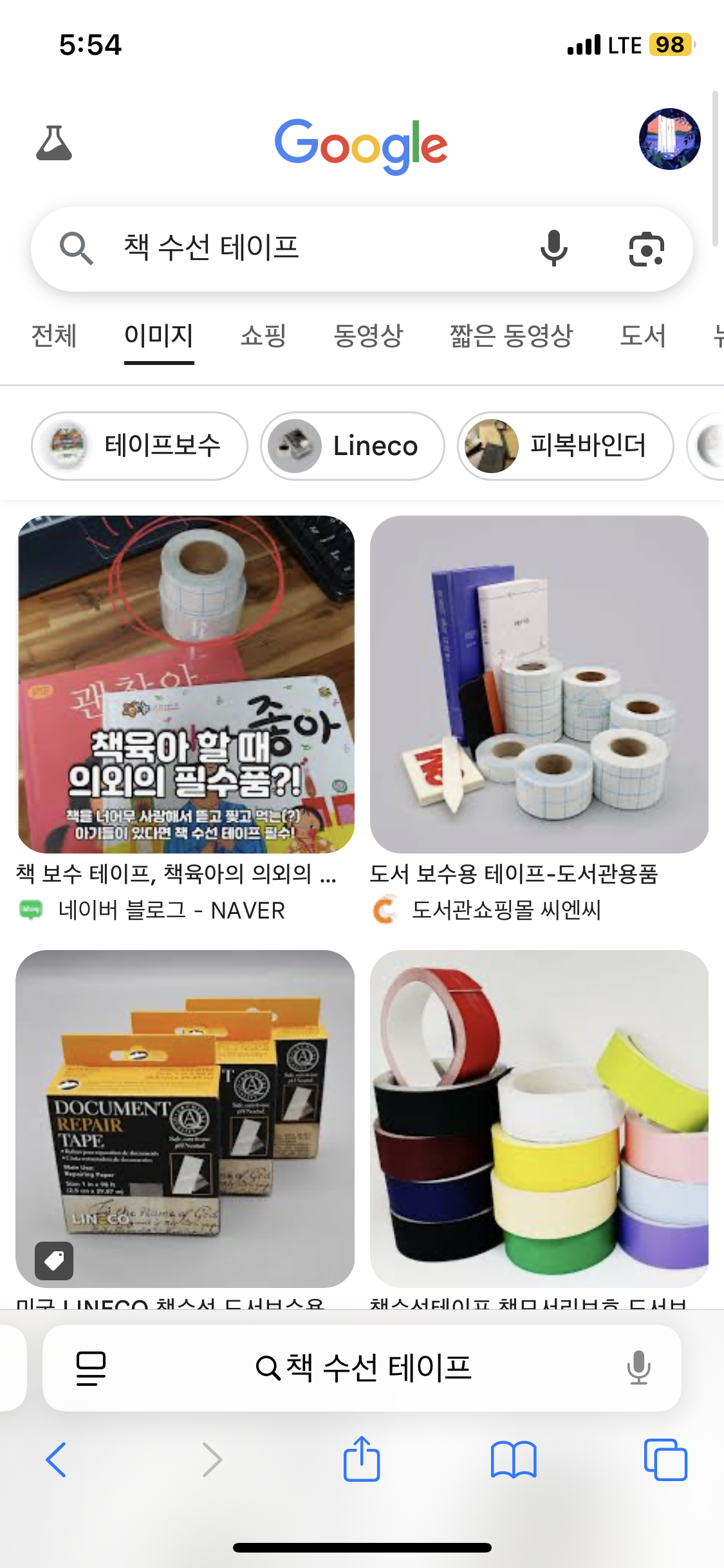This screenshot has height=1568, width=724.
Task: Switch to the 짧은 동영상 tab
Action: 511,335
